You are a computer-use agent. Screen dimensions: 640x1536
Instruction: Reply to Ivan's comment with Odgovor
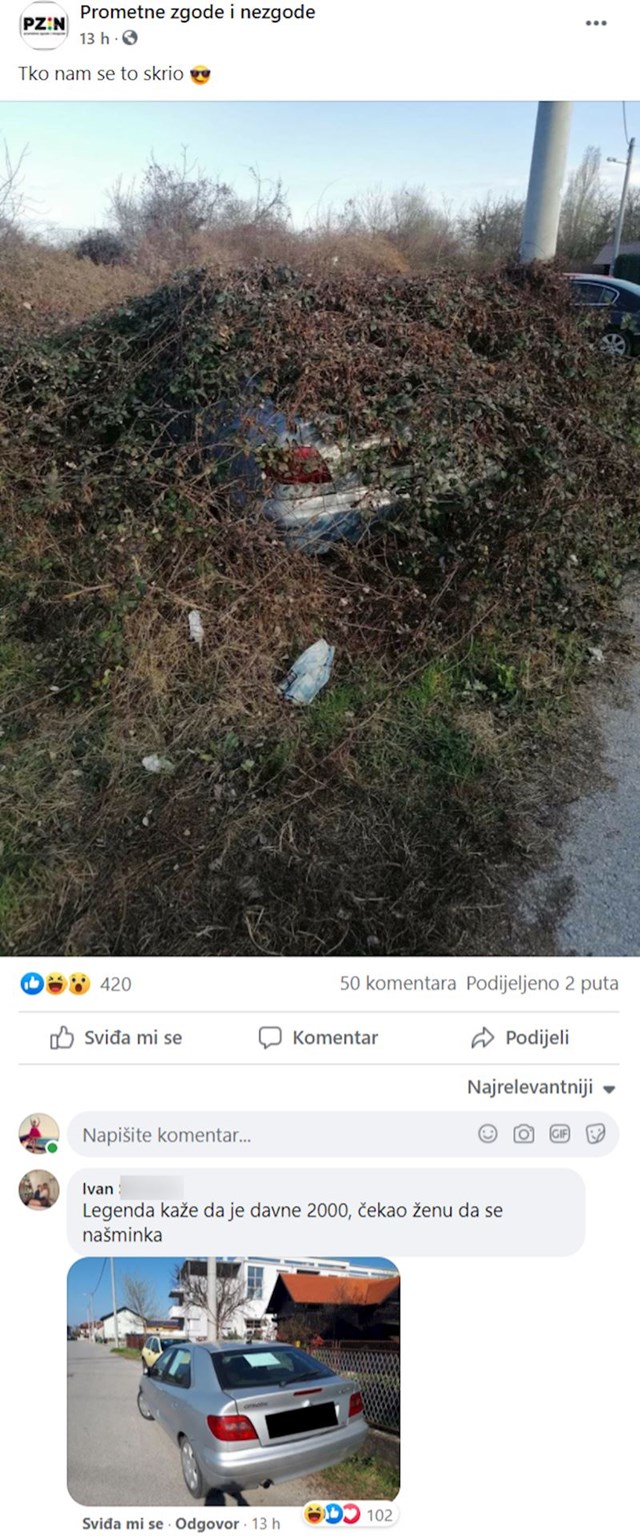point(207,1524)
